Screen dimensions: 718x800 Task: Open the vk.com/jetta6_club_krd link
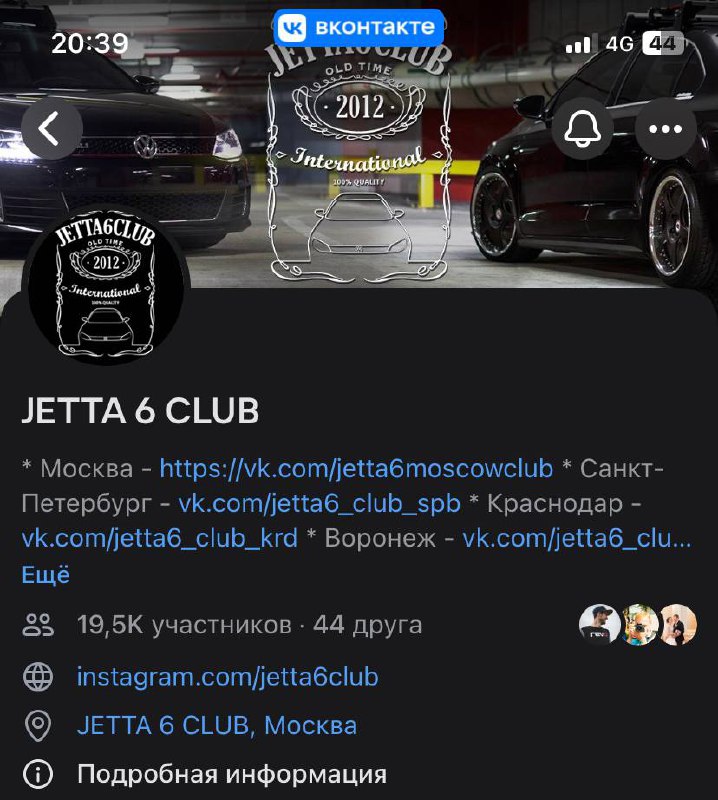[x=160, y=538]
